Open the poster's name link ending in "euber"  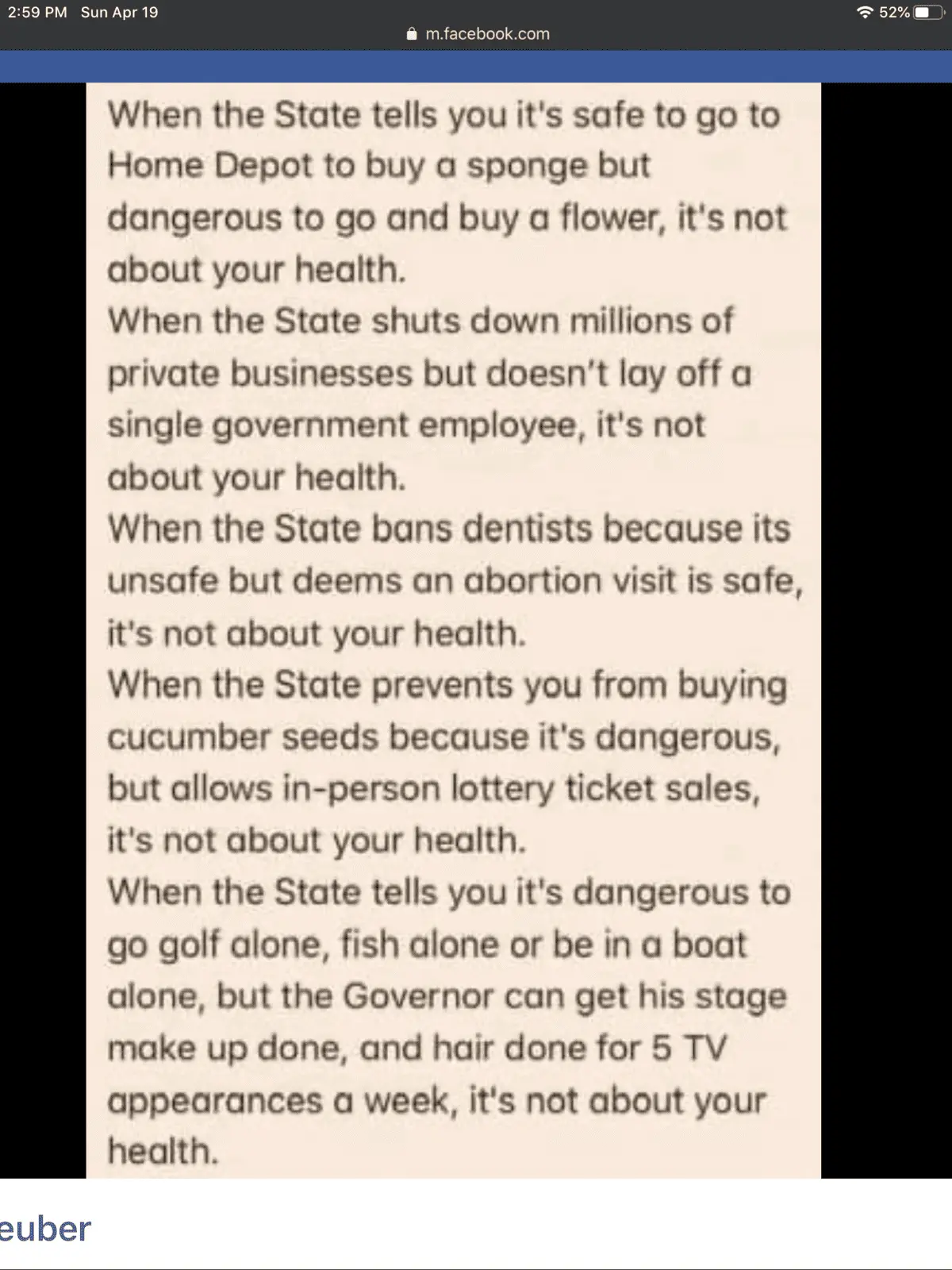pos(45,1229)
